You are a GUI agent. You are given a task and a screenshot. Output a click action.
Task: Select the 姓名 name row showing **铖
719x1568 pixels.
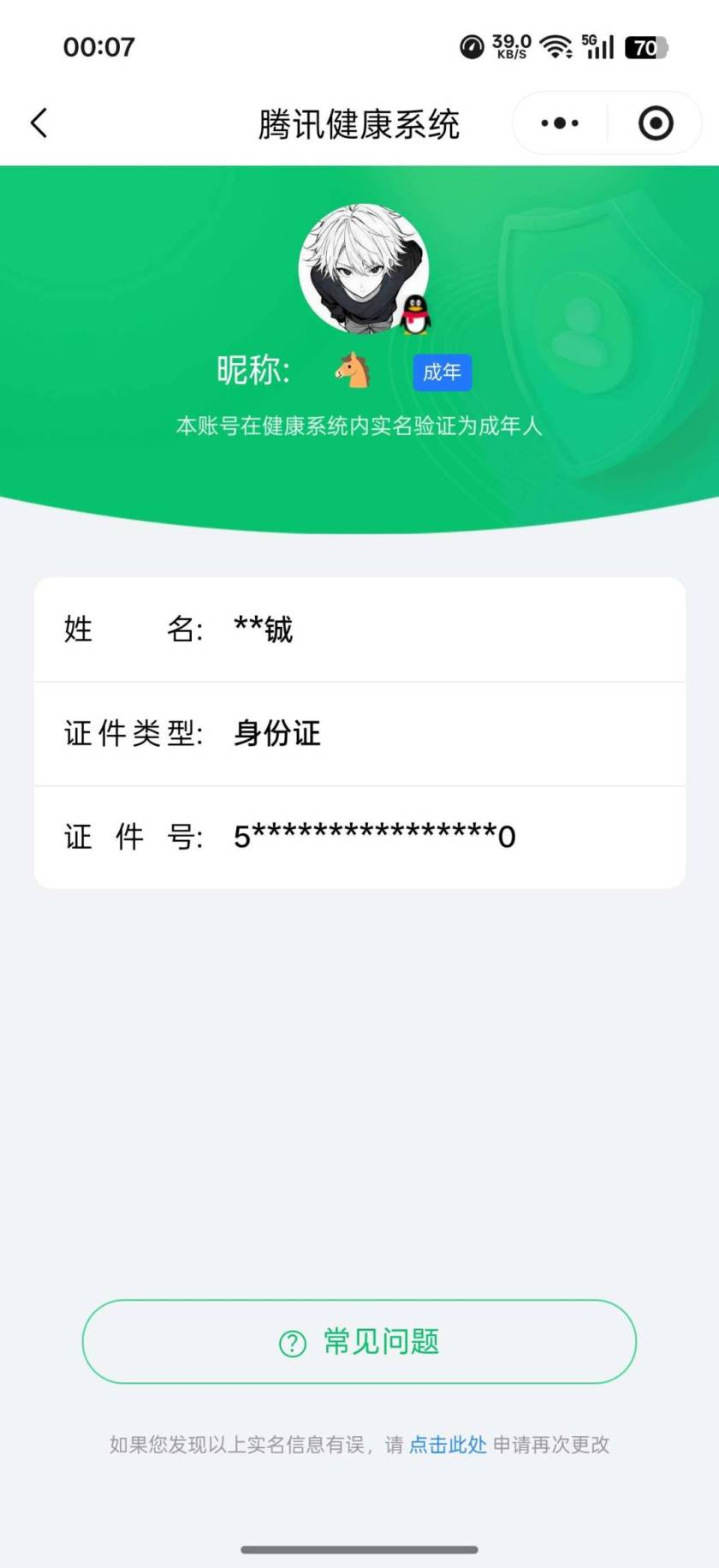[359, 629]
